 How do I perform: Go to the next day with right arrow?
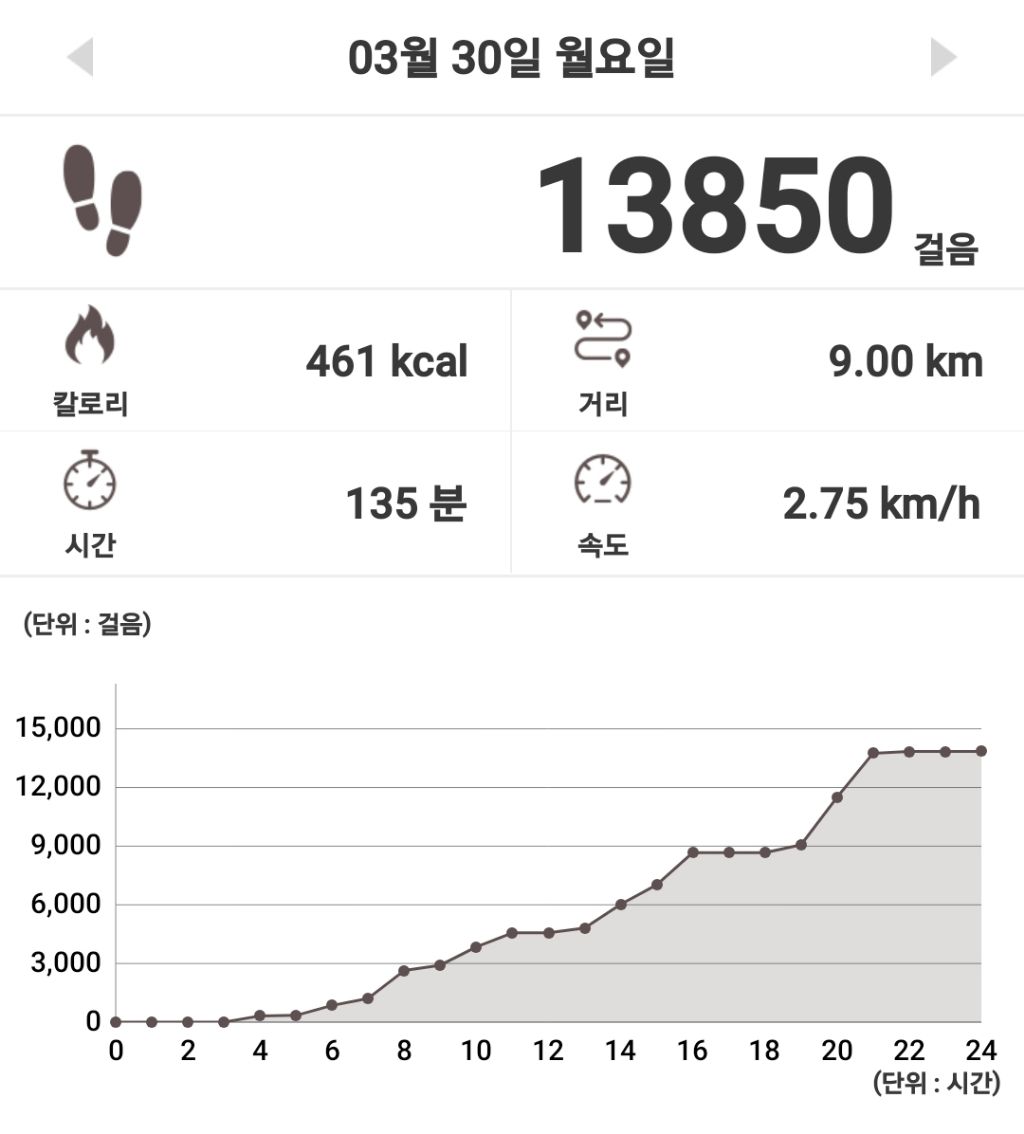(943, 57)
